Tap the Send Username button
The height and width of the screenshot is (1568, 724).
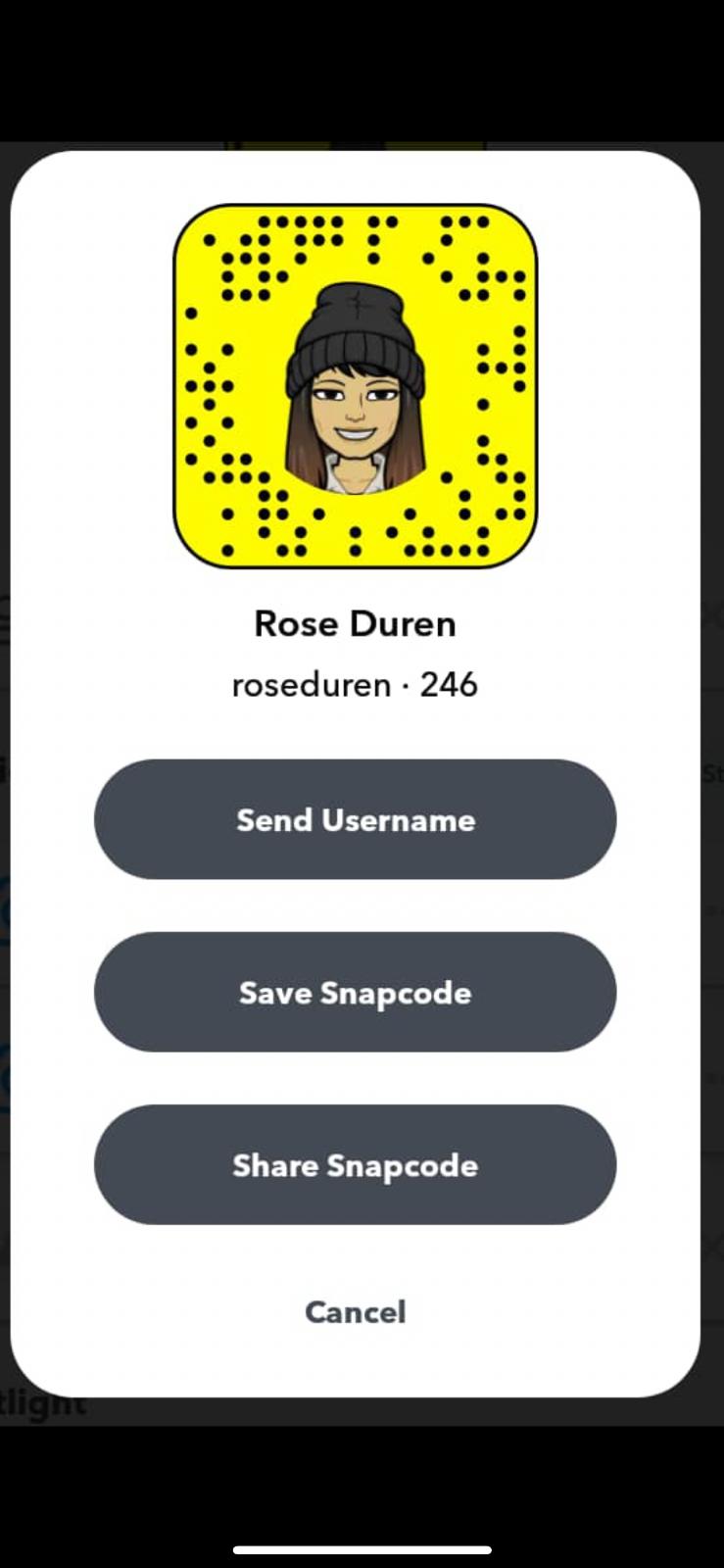355,819
